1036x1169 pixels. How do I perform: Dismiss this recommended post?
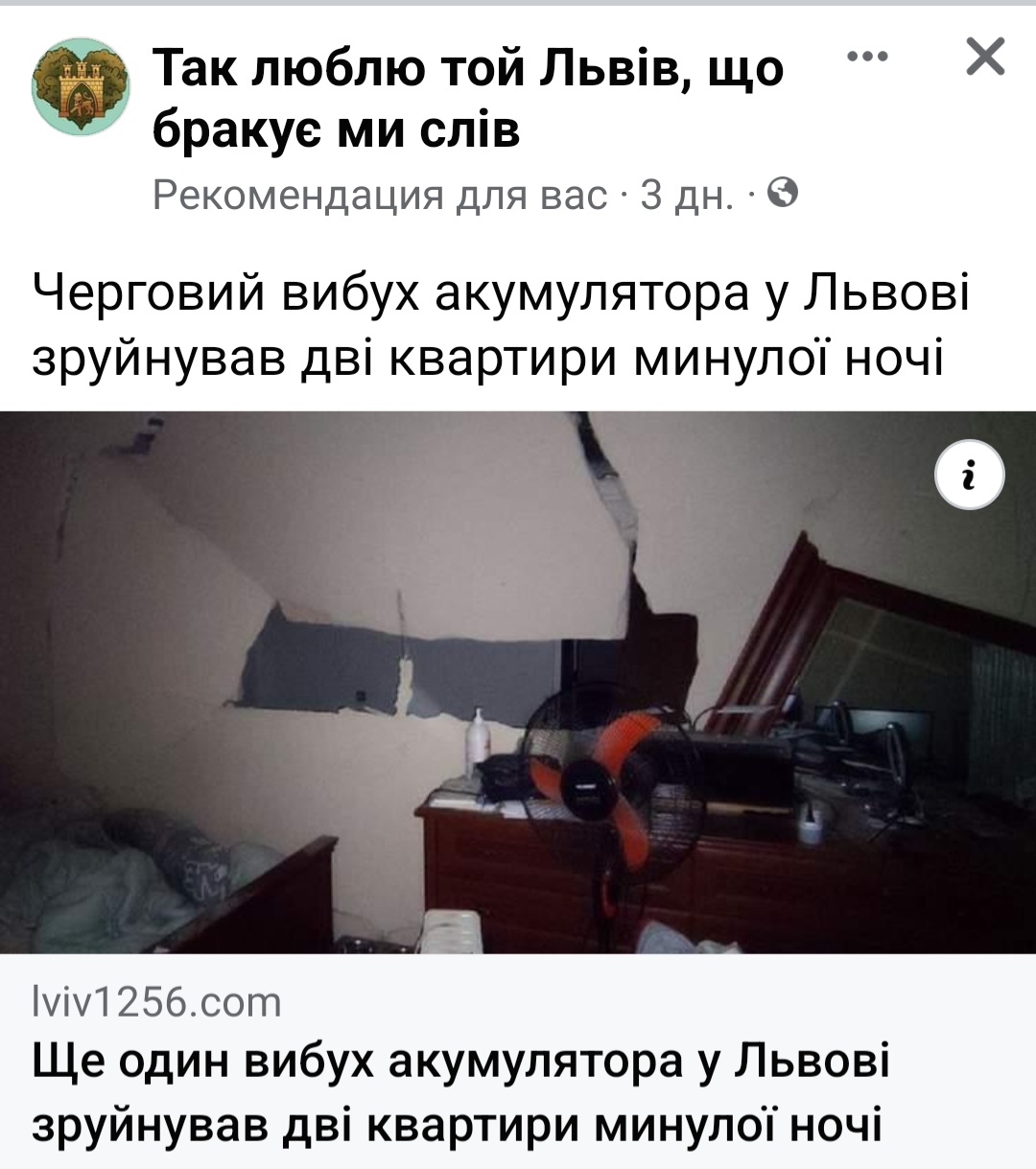point(985,58)
